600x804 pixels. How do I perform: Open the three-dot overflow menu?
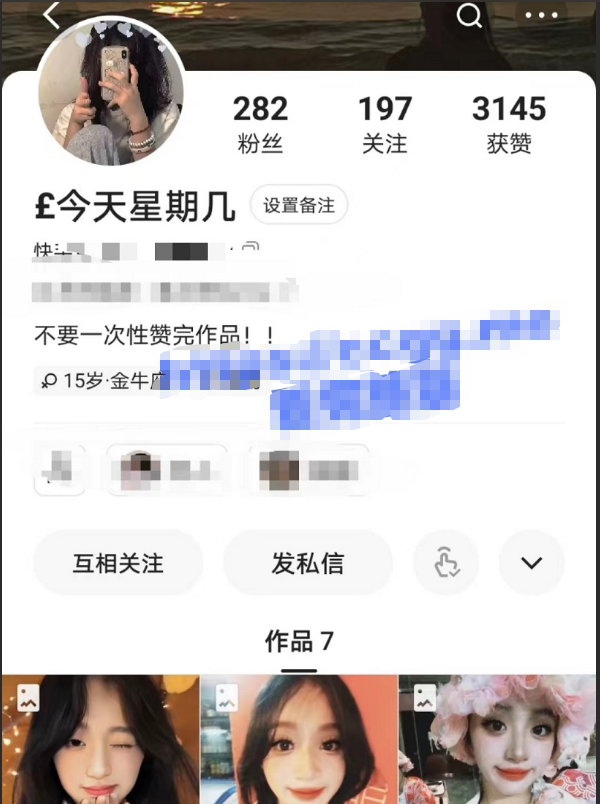pos(541,15)
